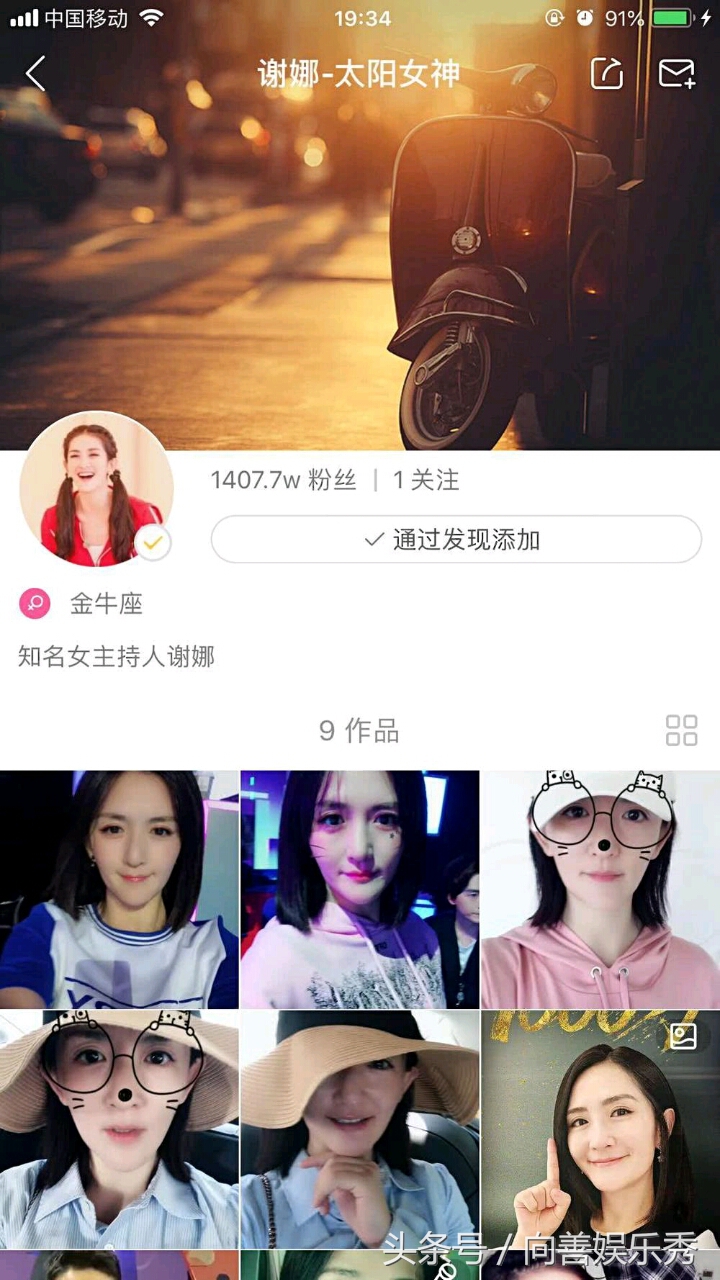
Task: Open the straw hat video covering the eyes
Action: [359, 1129]
